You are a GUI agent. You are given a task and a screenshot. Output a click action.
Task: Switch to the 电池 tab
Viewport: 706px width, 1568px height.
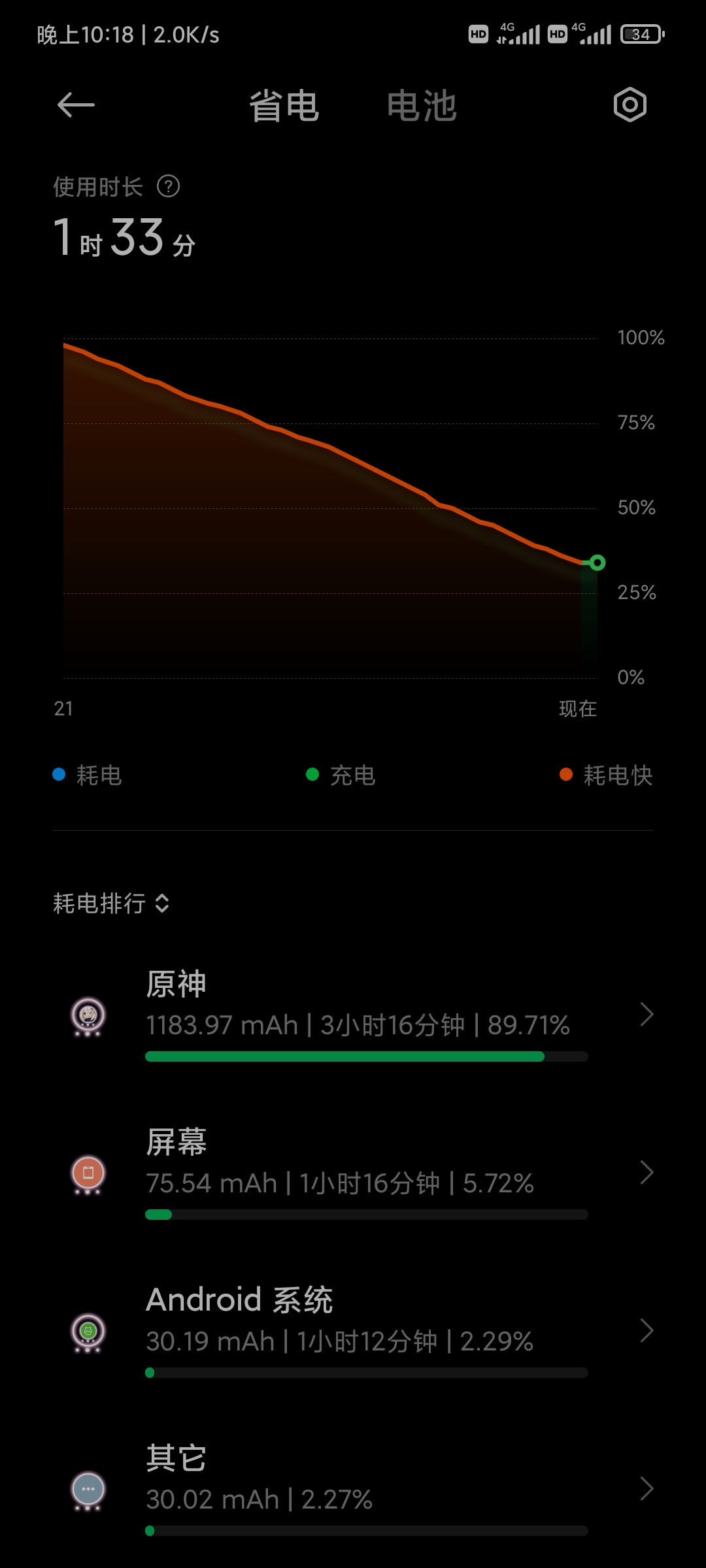pos(422,106)
